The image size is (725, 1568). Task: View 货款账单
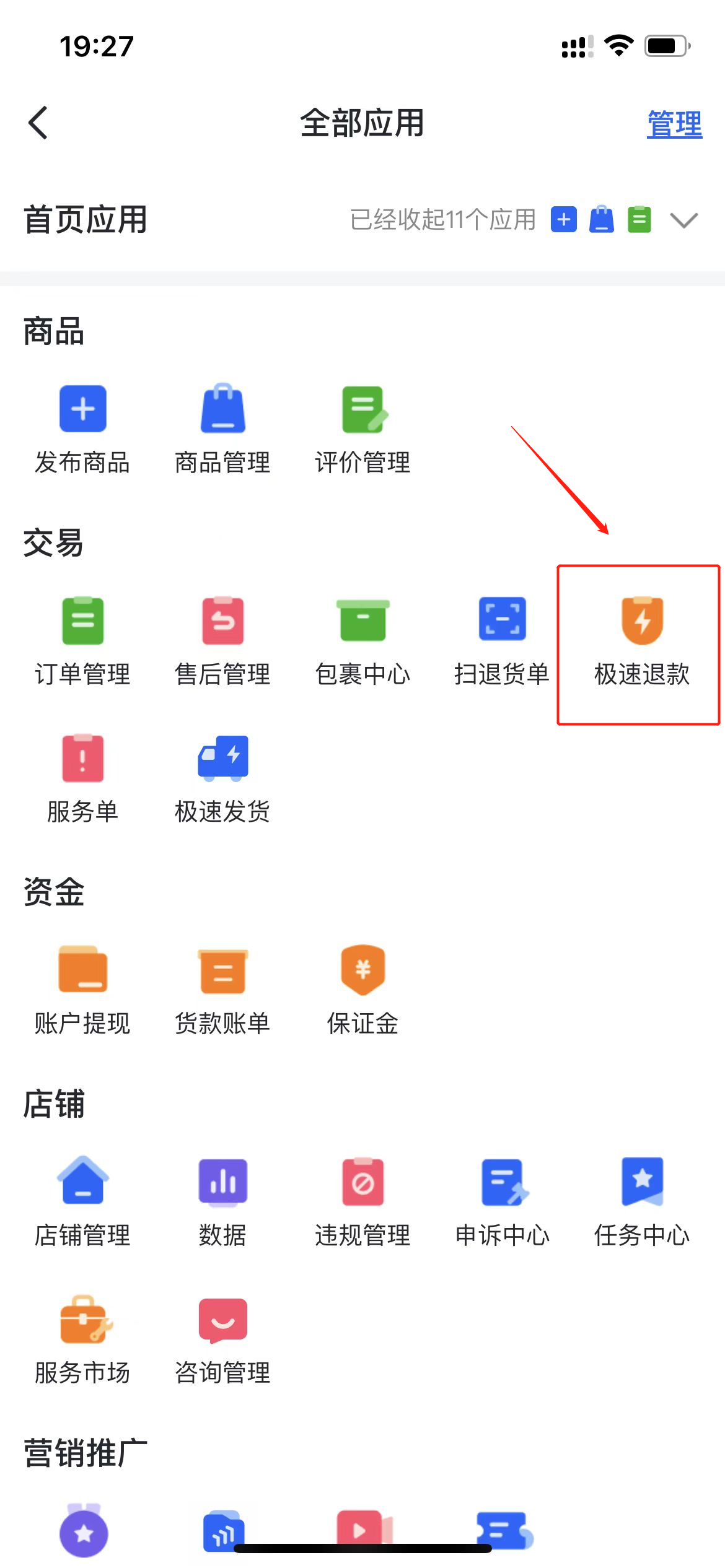pyautogui.click(x=222, y=989)
